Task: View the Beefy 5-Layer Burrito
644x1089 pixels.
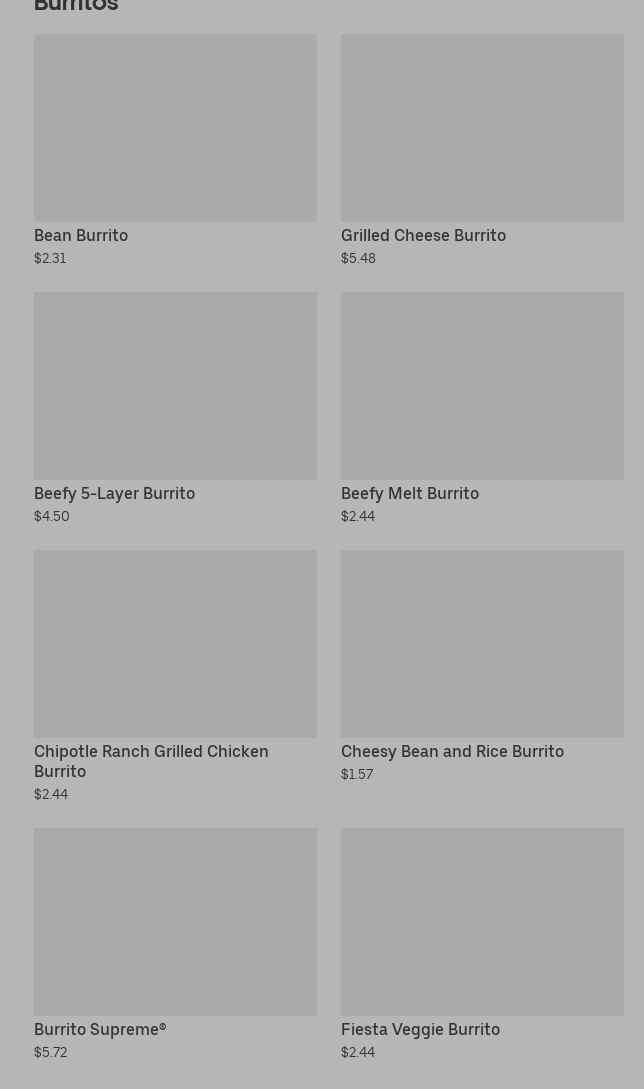Action: [175, 386]
